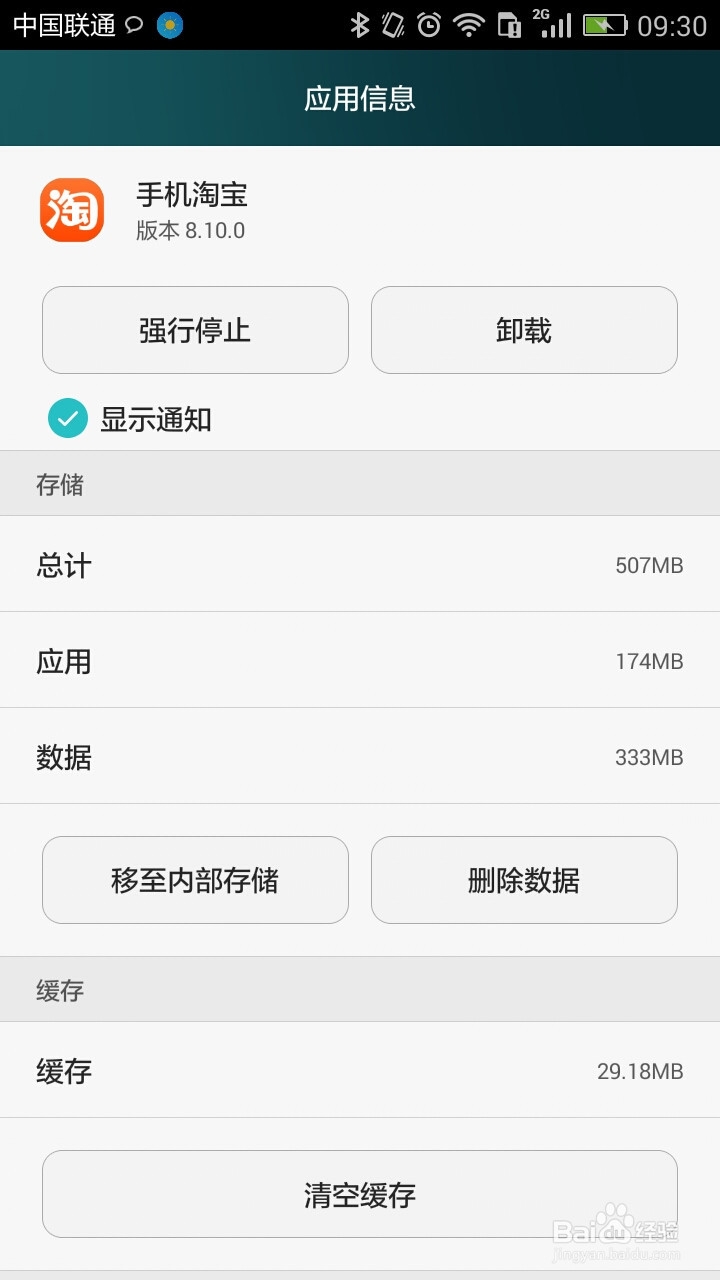This screenshot has width=720, height=1280.
Task: Select the 总计 storage total row
Action: pyautogui.click(x=360, y=565)
